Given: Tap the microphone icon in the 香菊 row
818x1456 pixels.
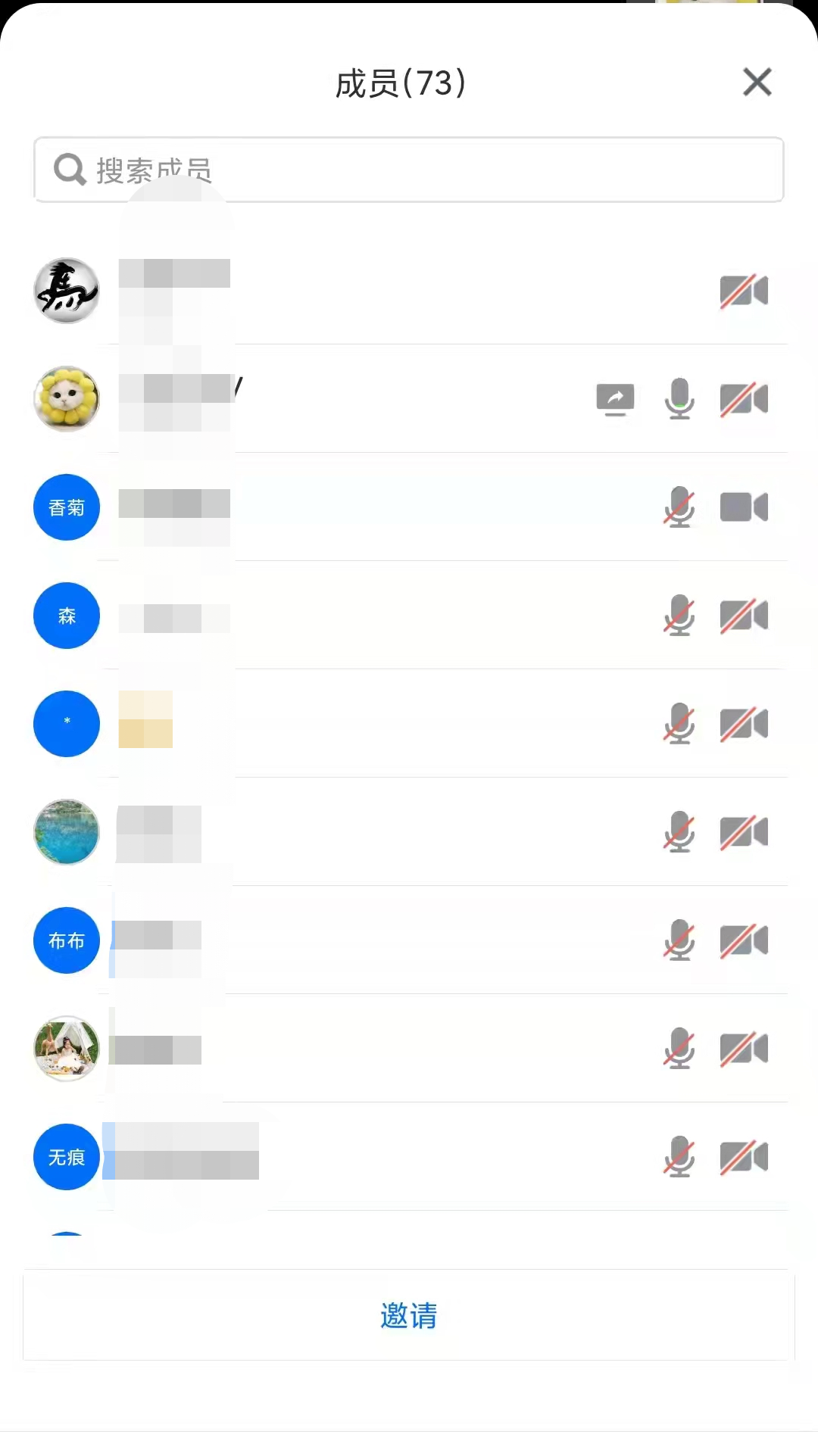Looking at the screenshot, I should 679,507.
